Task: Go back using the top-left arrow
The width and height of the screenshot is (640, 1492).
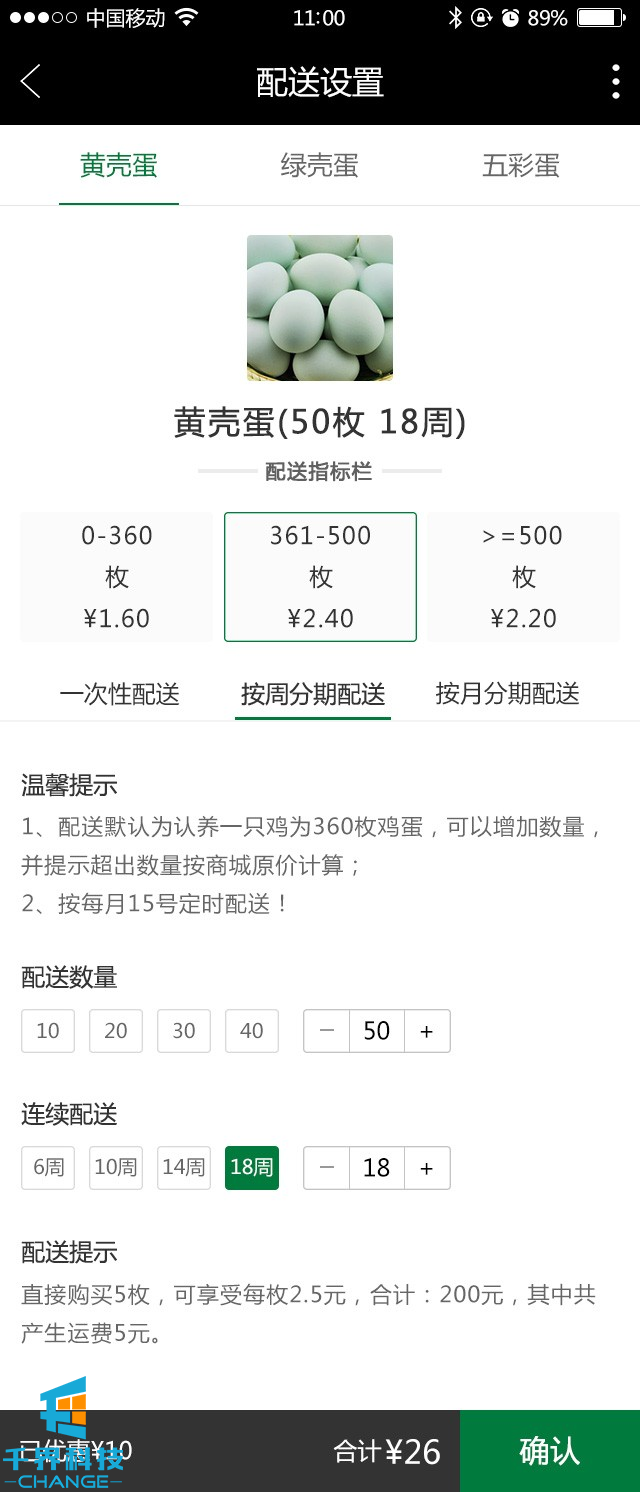Action: (31, 81)
